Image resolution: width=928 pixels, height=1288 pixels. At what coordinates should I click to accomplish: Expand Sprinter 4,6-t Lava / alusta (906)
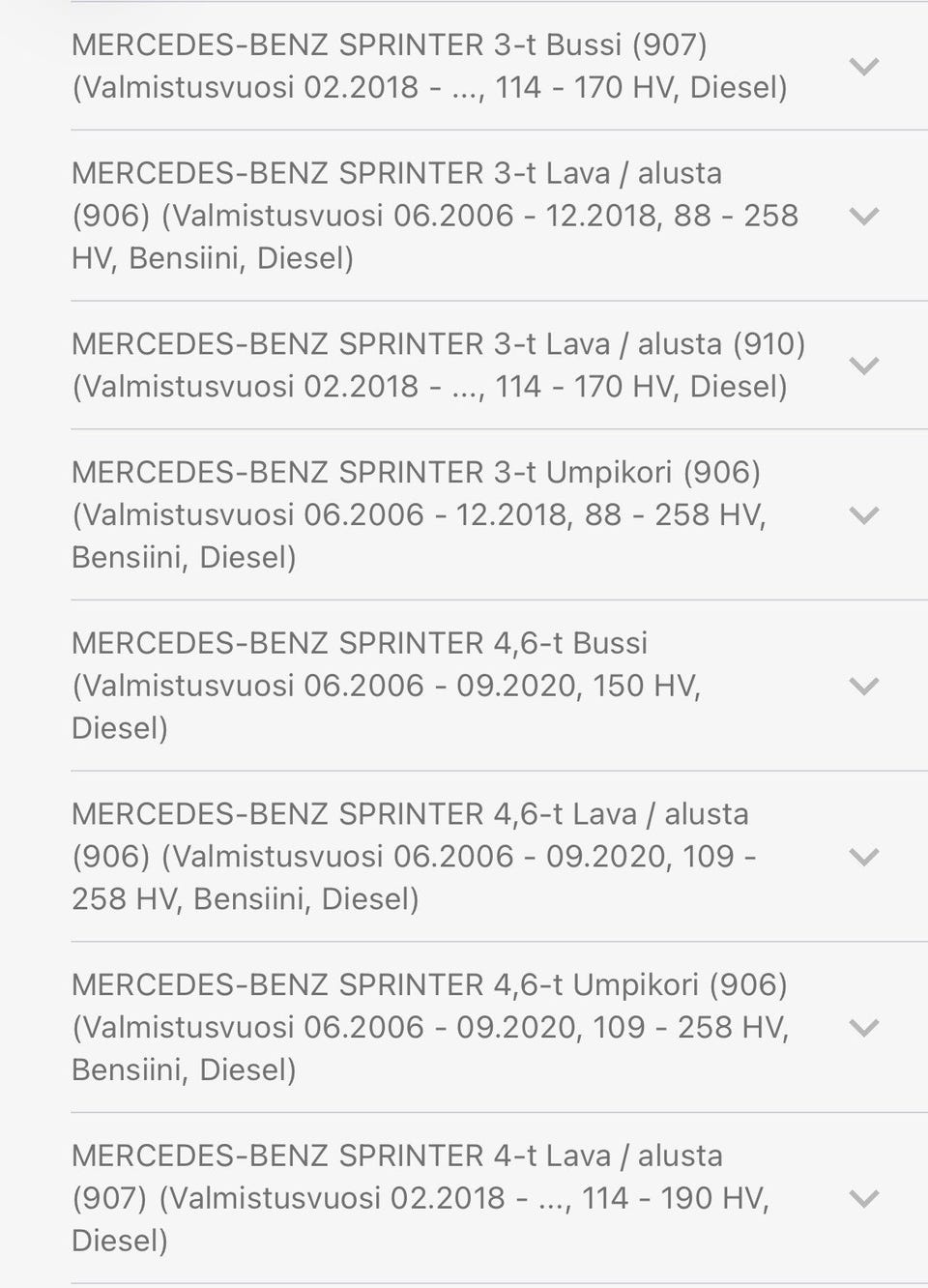pyautogui.click(x=863, y=857)
